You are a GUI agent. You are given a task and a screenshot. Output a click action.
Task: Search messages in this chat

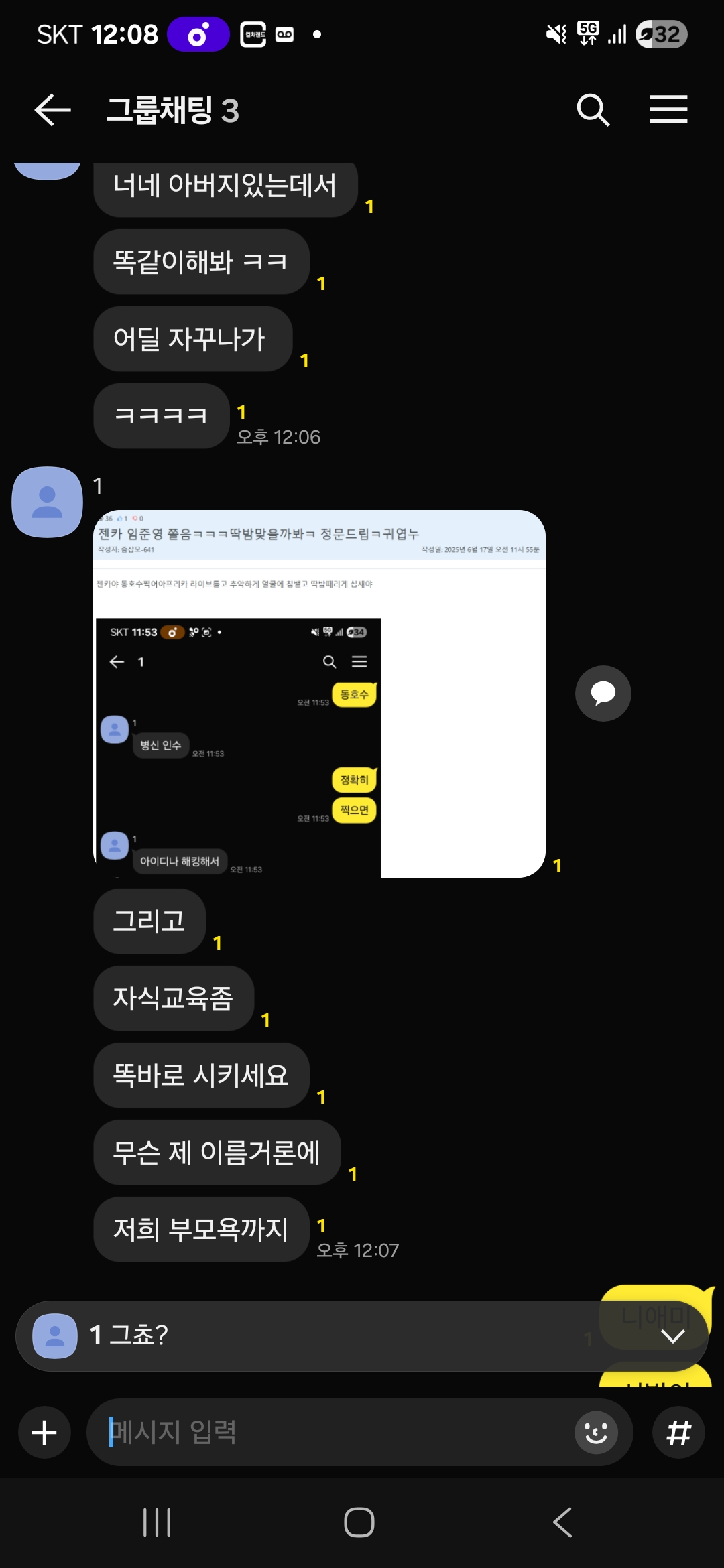coord(593,110)
